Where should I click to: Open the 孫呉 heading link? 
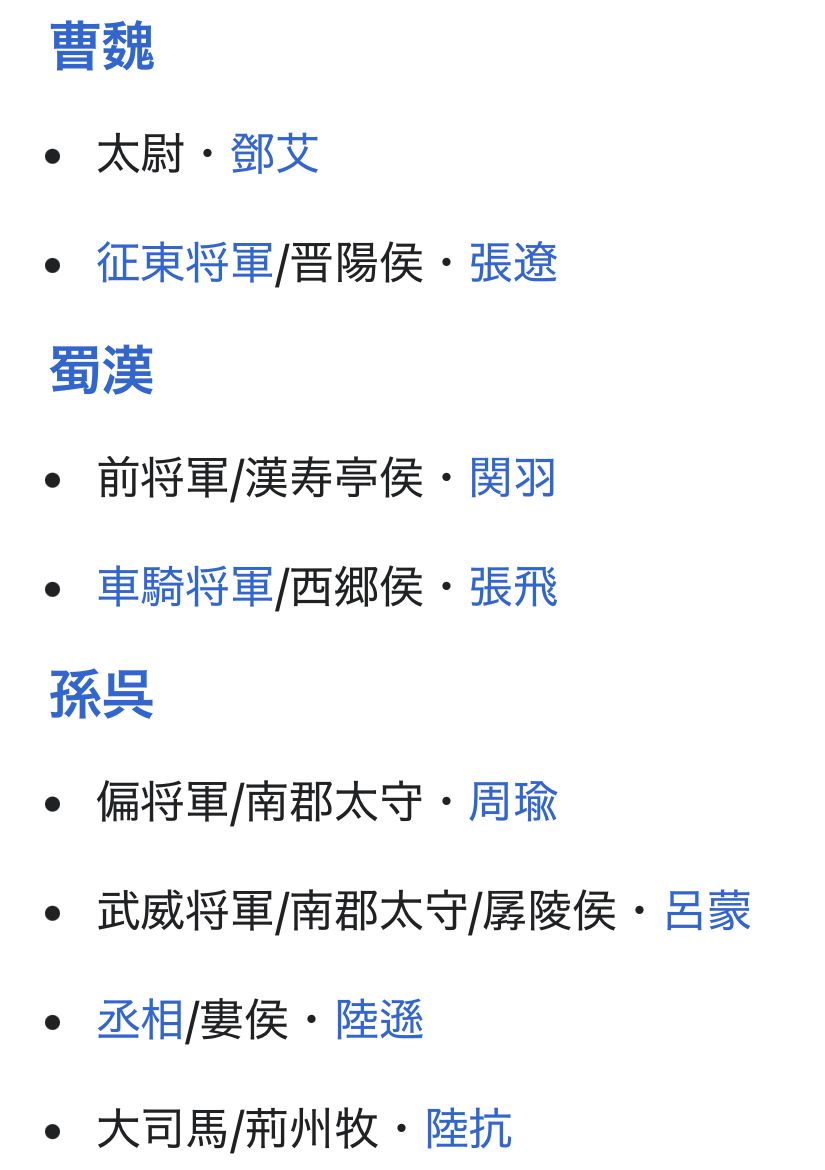[x=102, y=695]
